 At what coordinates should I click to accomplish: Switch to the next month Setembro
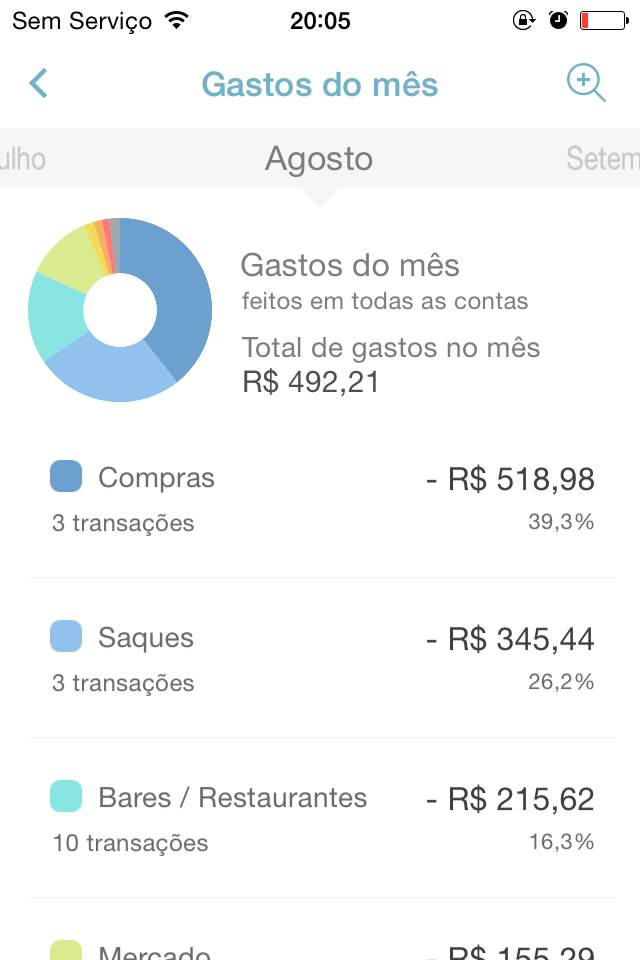[x=602, y=159]
